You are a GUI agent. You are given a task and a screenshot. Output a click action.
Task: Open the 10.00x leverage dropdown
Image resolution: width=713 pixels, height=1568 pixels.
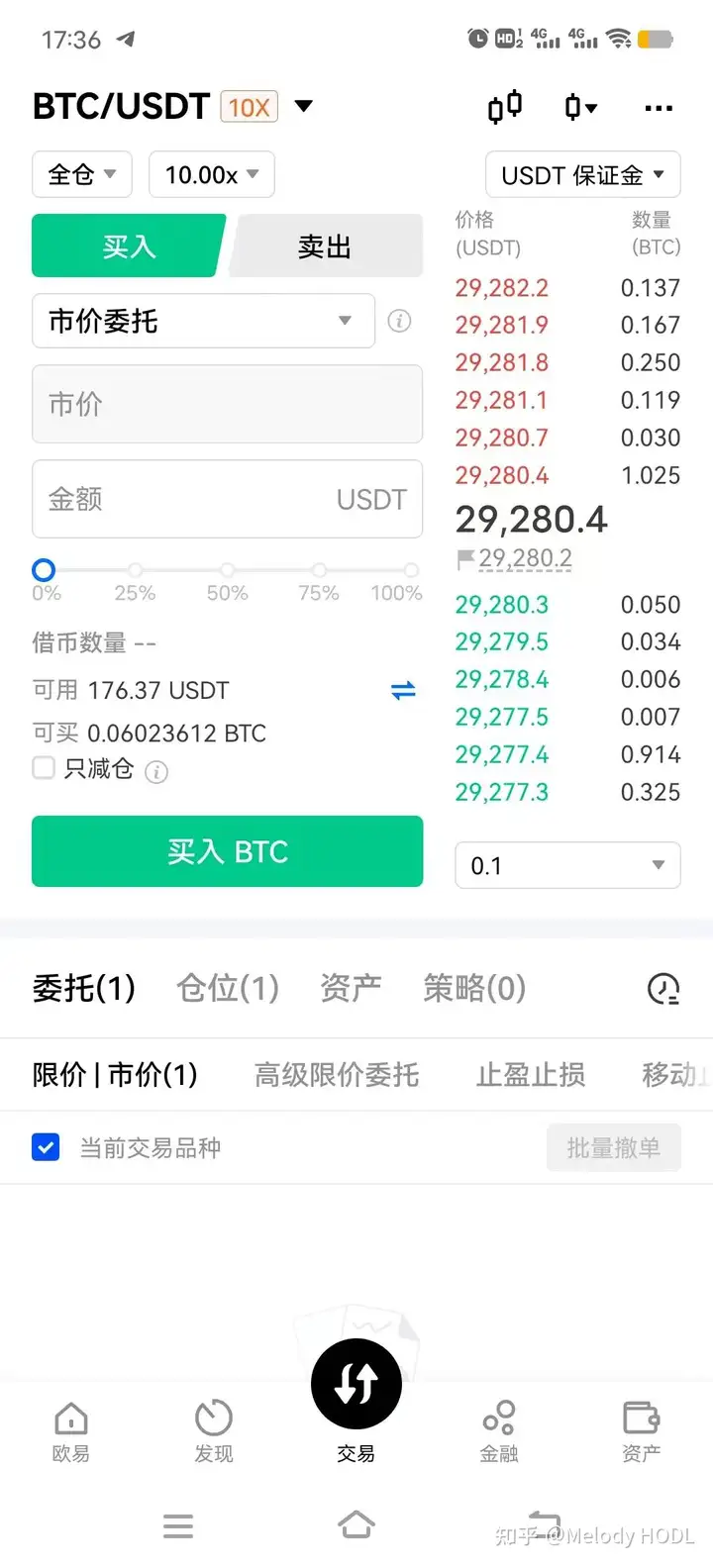click(211, 174)
